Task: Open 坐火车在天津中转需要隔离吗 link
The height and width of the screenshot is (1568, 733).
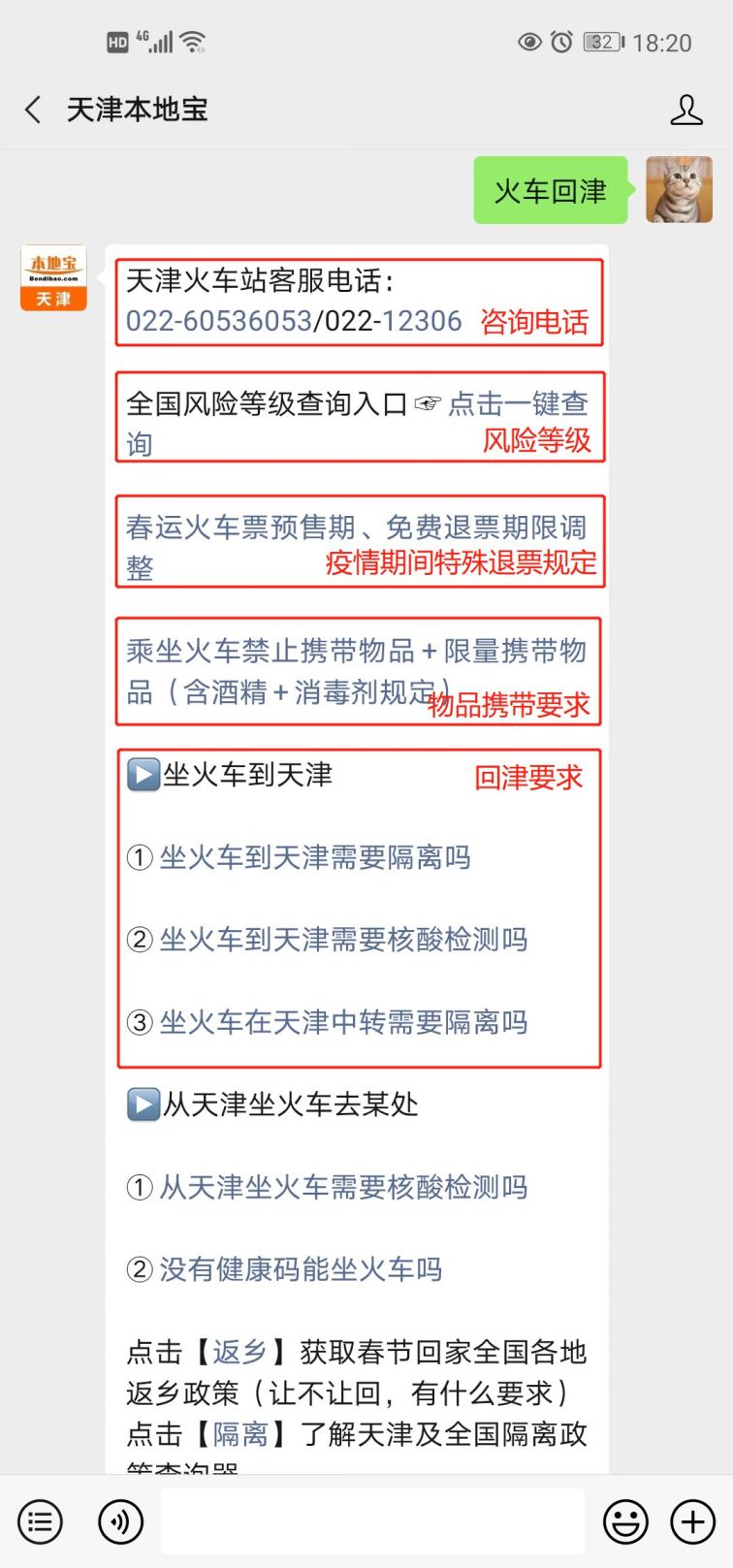Action: pyautogui.click(x=343, y=1022)
